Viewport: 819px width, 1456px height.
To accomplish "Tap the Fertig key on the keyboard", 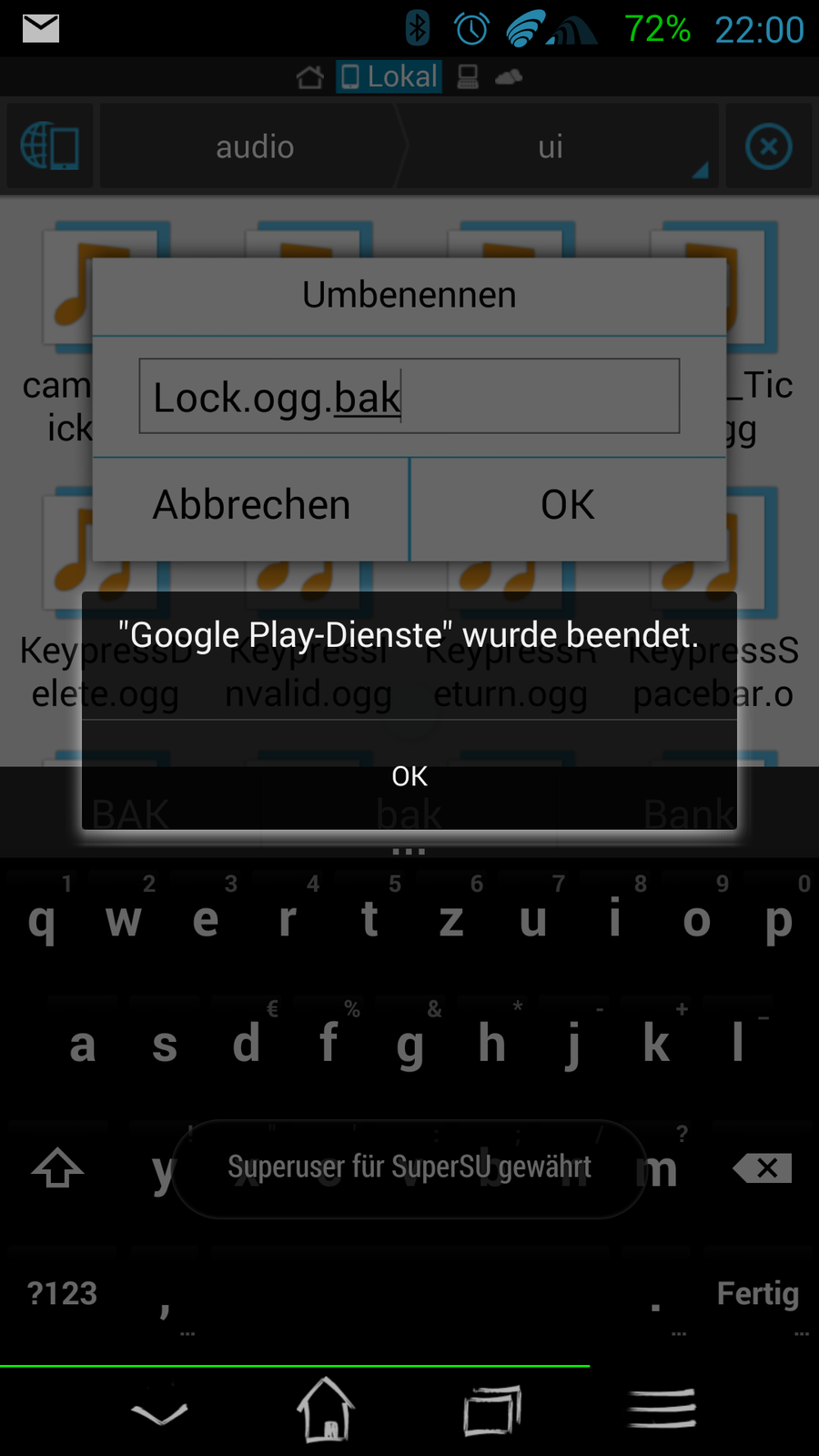I will 757,1293.
